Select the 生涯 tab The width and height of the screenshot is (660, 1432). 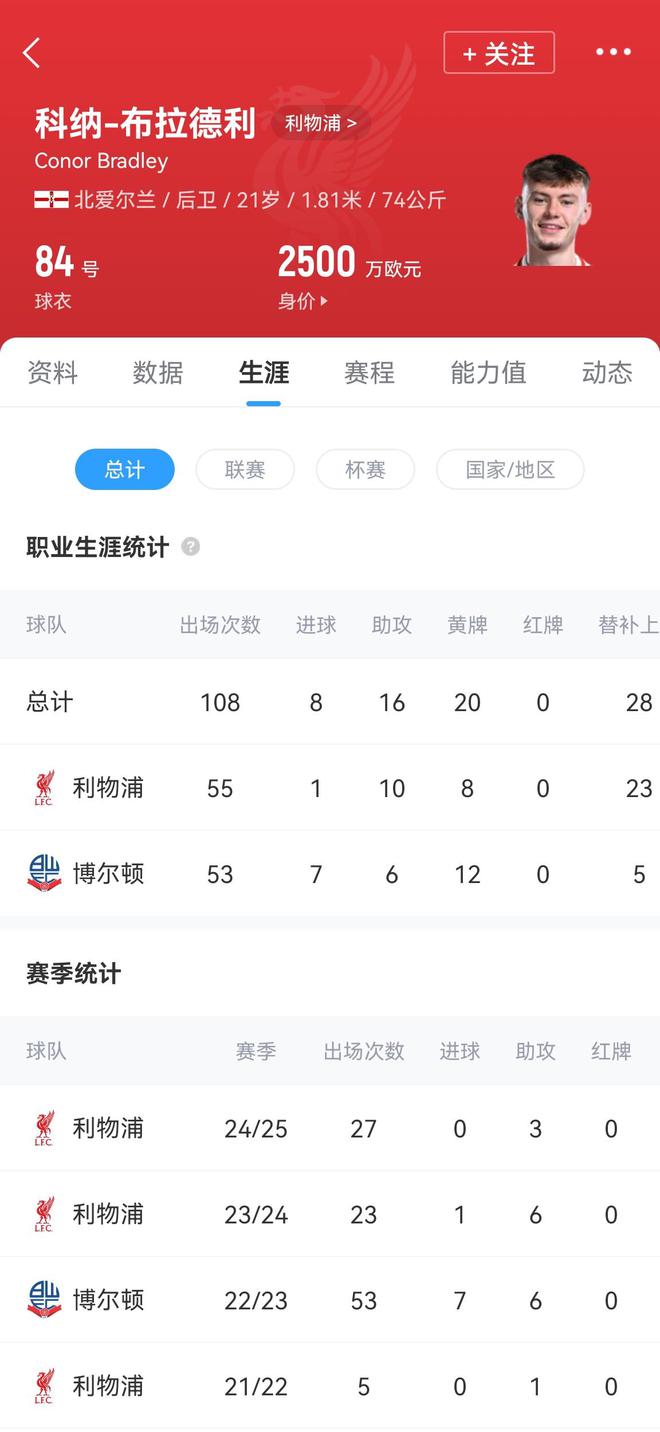264,373
